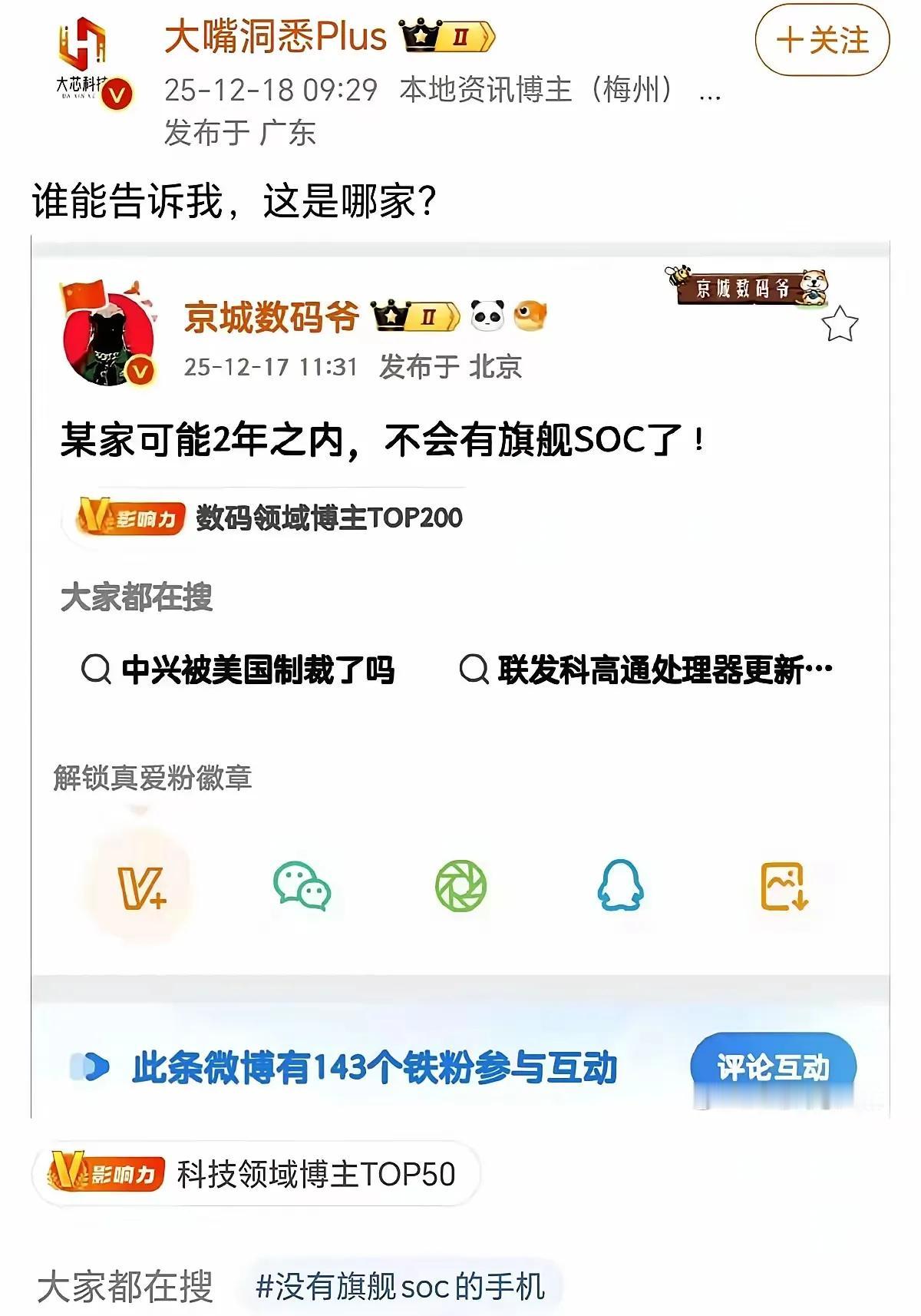Tap 解锁真爱粉徽章 to unlock the fan badge

pos(154,777)
